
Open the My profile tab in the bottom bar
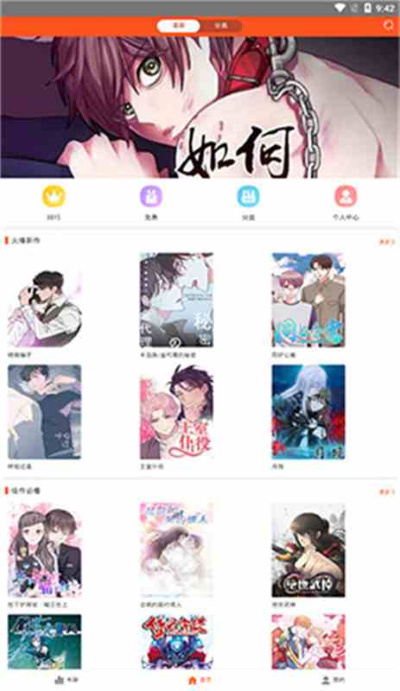[x=333, y=680]
